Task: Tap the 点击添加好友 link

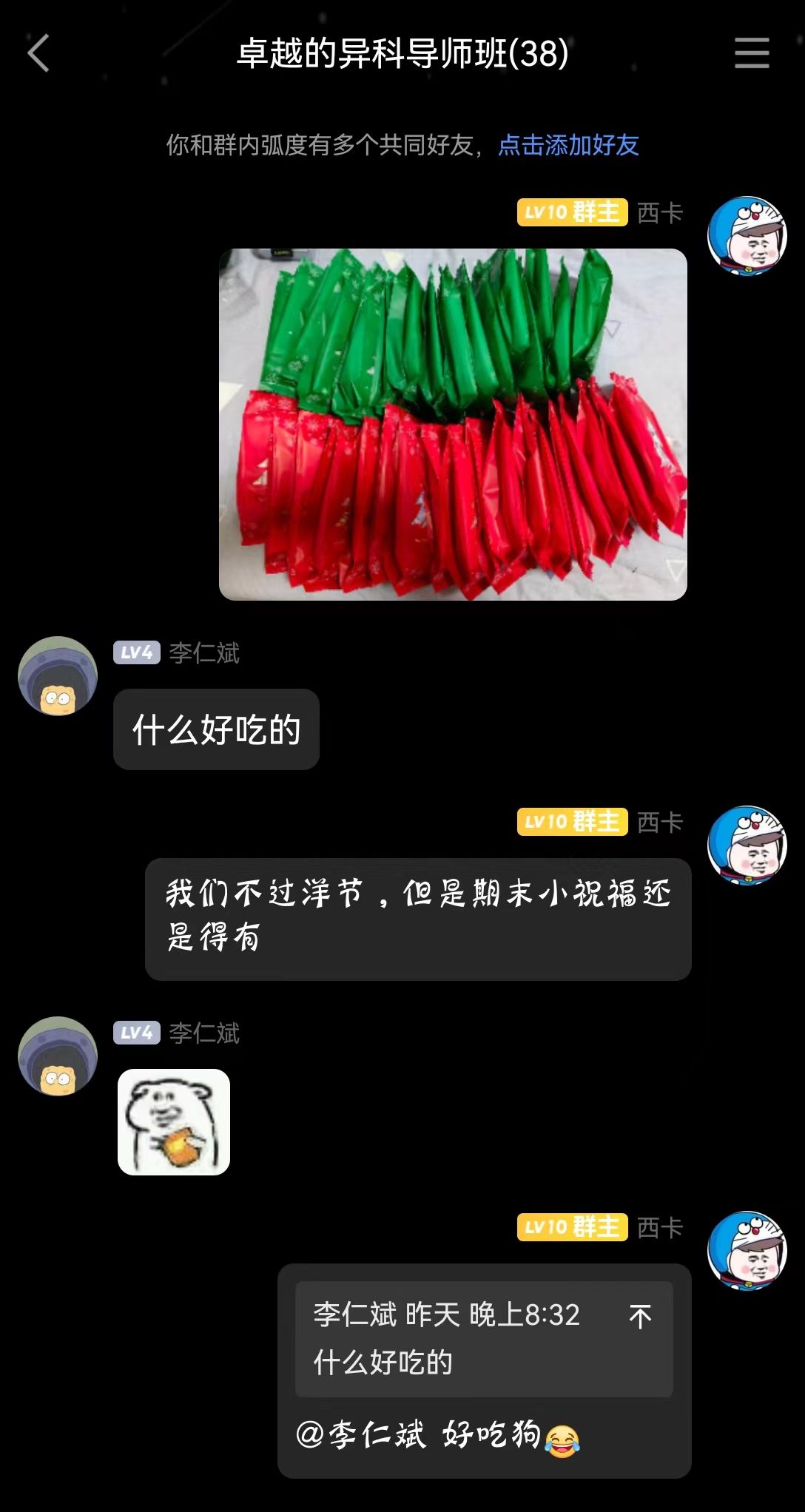Action: pyautogui.click(x=568, y=145)
